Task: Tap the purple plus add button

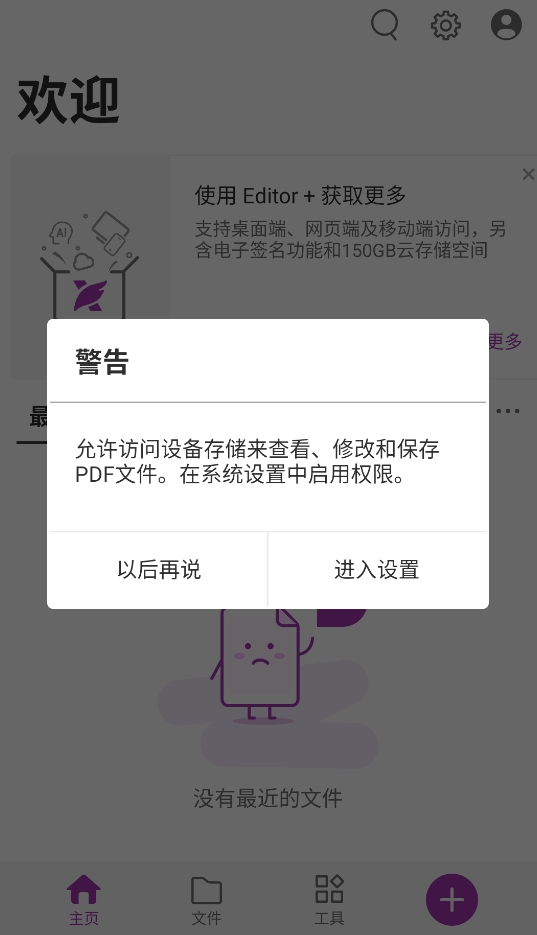Action: 452,900
